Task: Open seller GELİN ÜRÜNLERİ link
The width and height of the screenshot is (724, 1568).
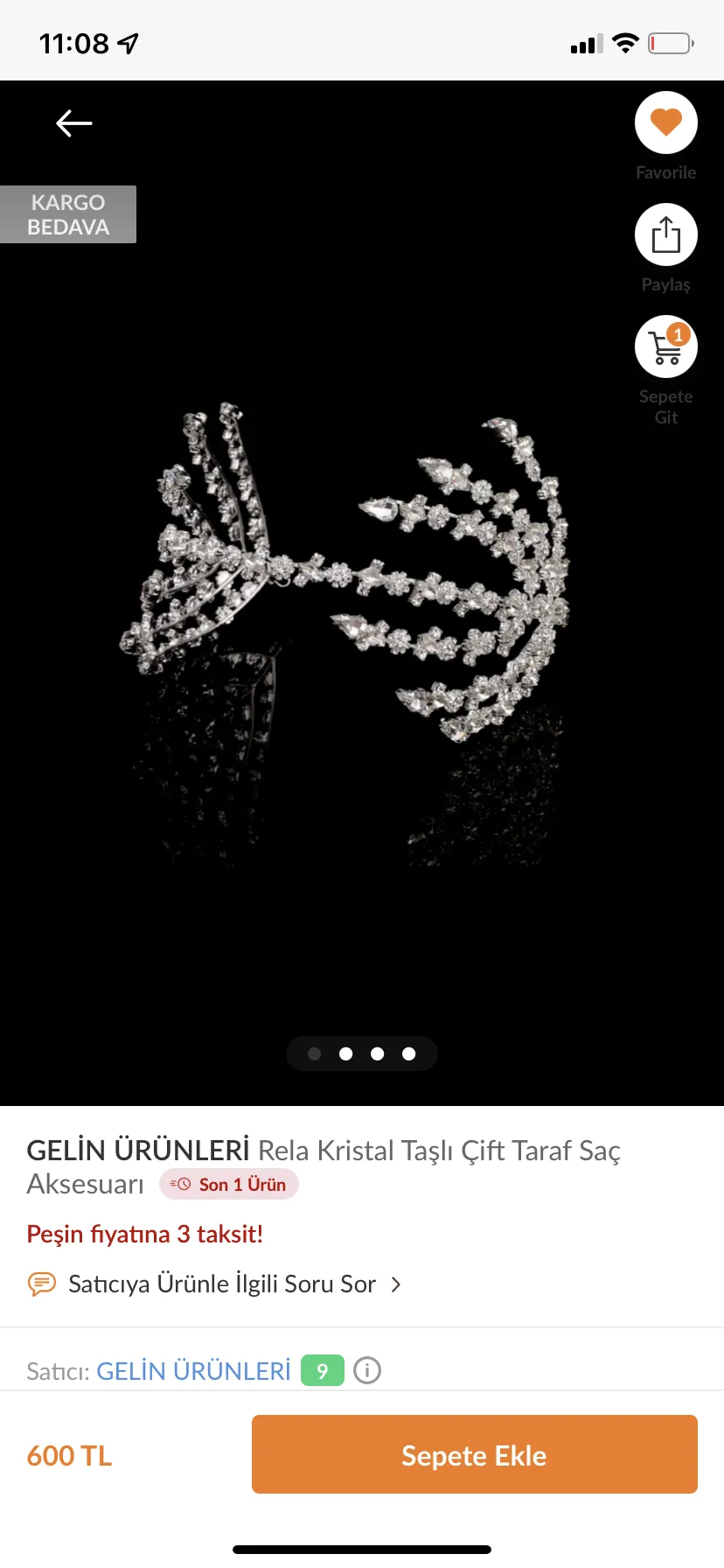Action: click(193, 1370)
